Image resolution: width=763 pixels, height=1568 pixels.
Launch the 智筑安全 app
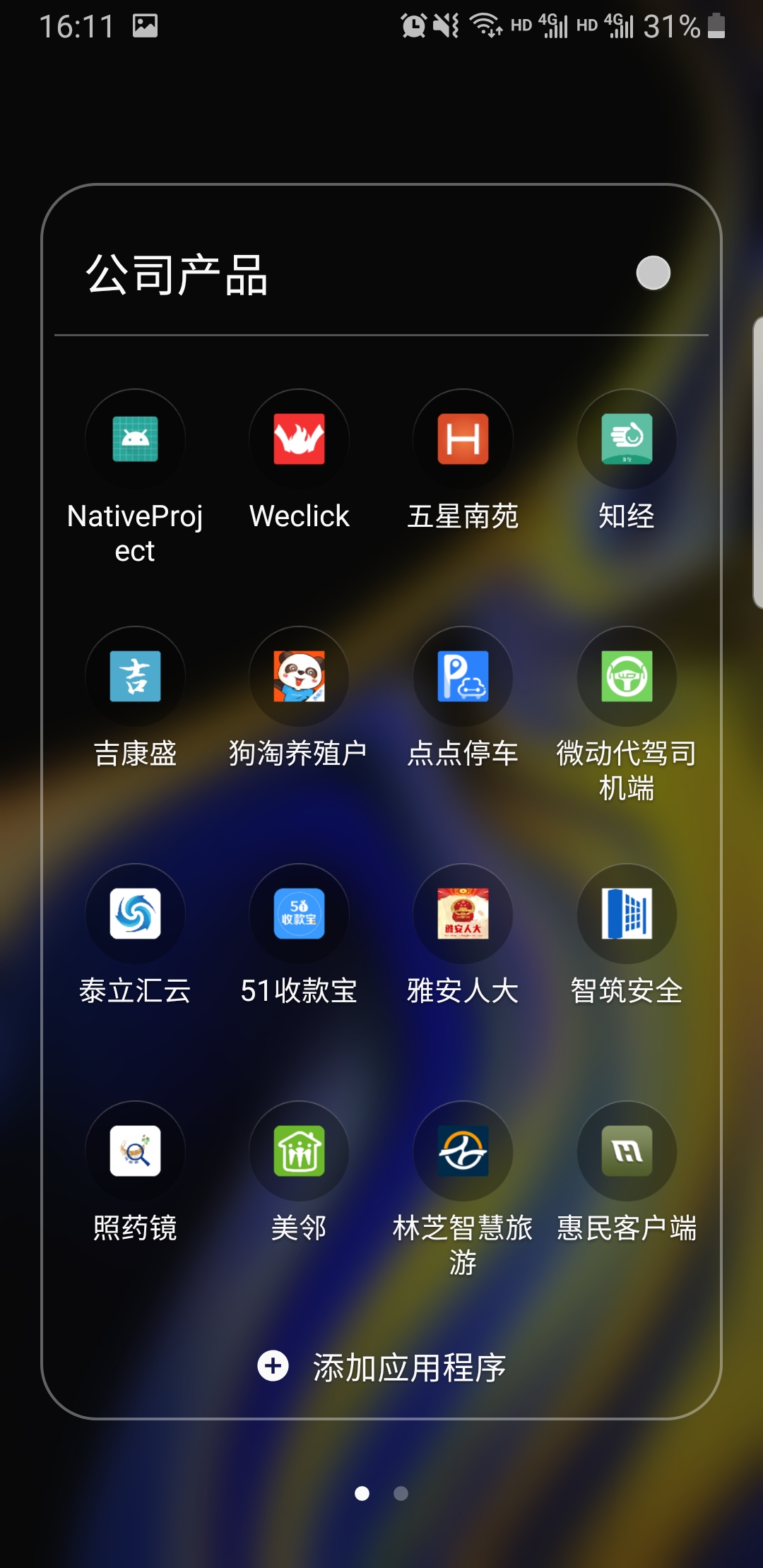click(x=627, y=914)
